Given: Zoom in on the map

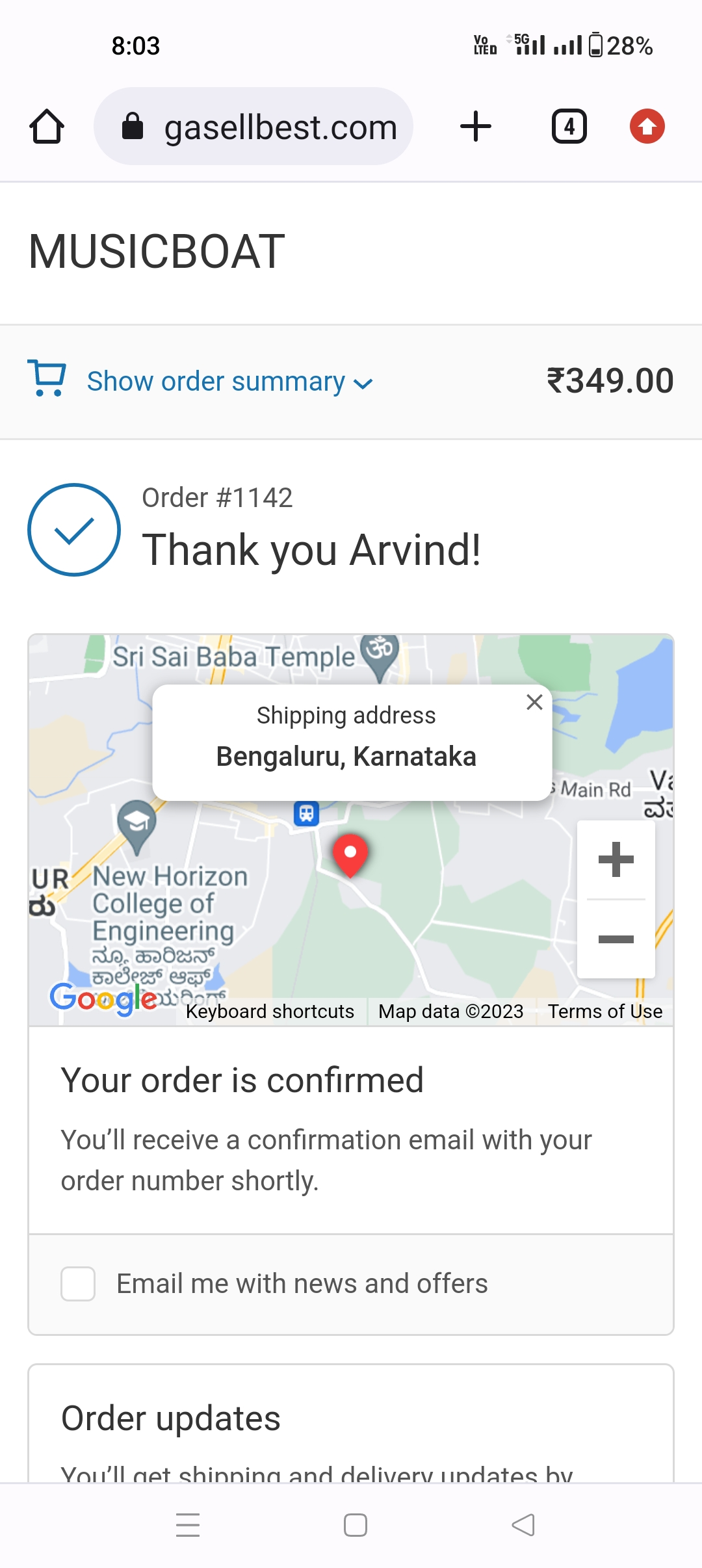Looking at the screenshot, I should (616, 859).
